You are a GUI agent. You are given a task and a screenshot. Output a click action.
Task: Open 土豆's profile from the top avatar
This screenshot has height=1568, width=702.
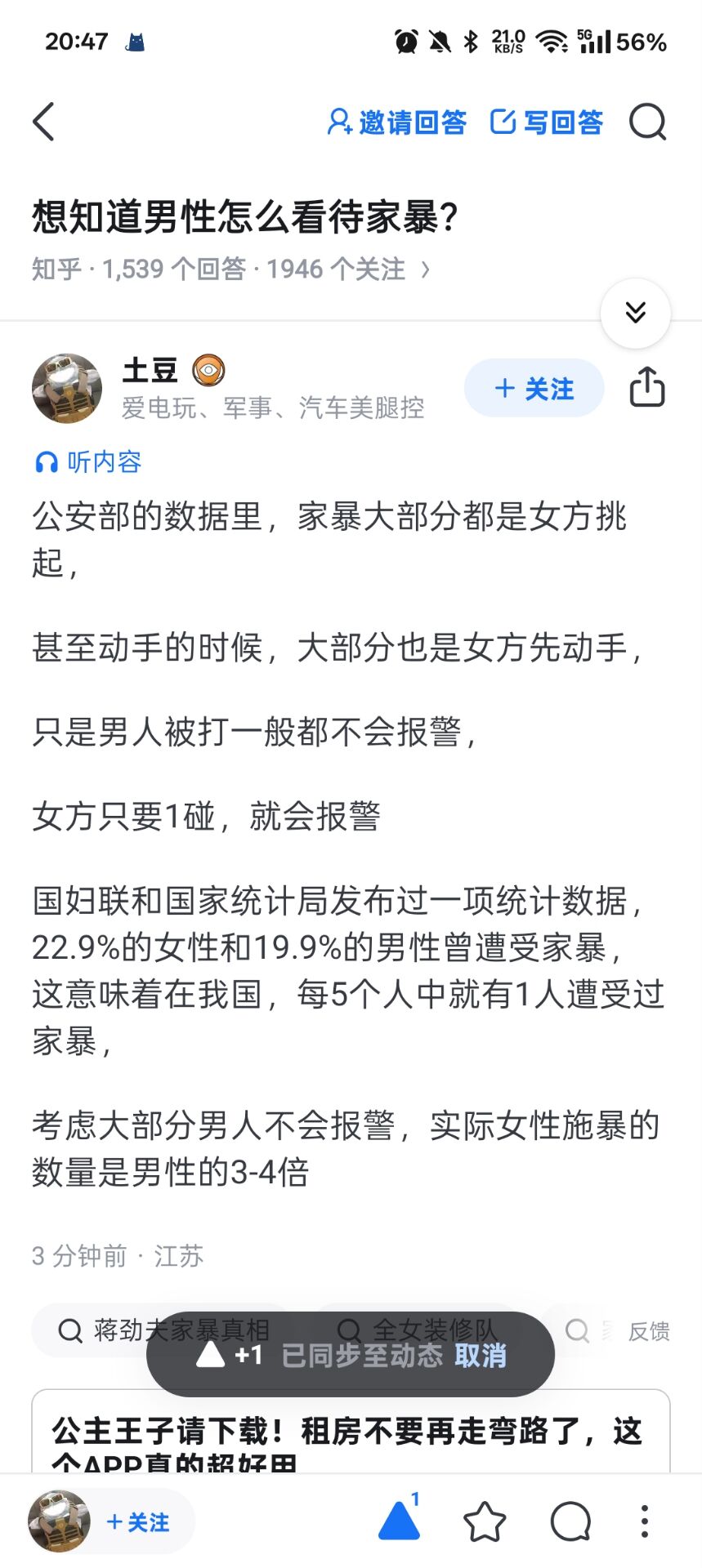tap(67, 388)
